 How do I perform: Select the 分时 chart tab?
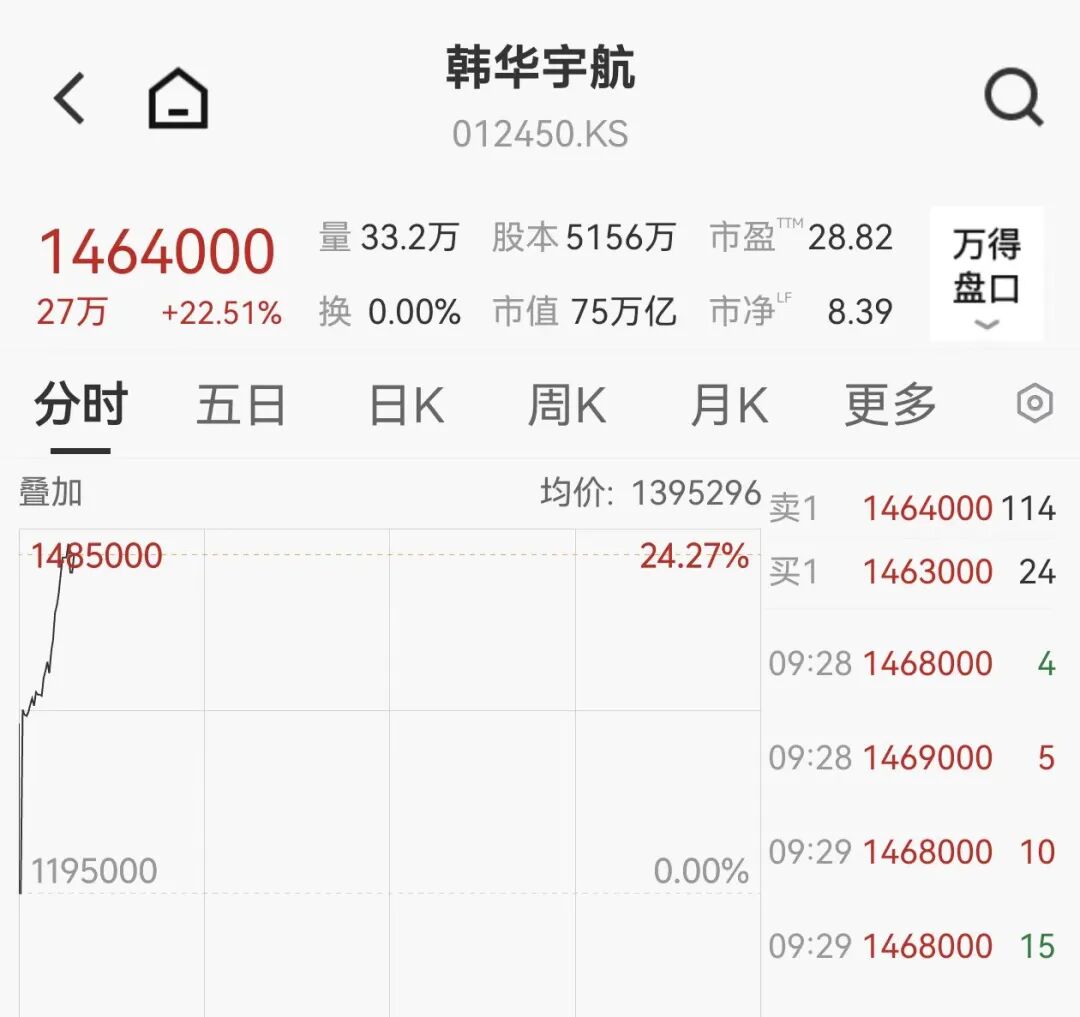click(81, 406)
